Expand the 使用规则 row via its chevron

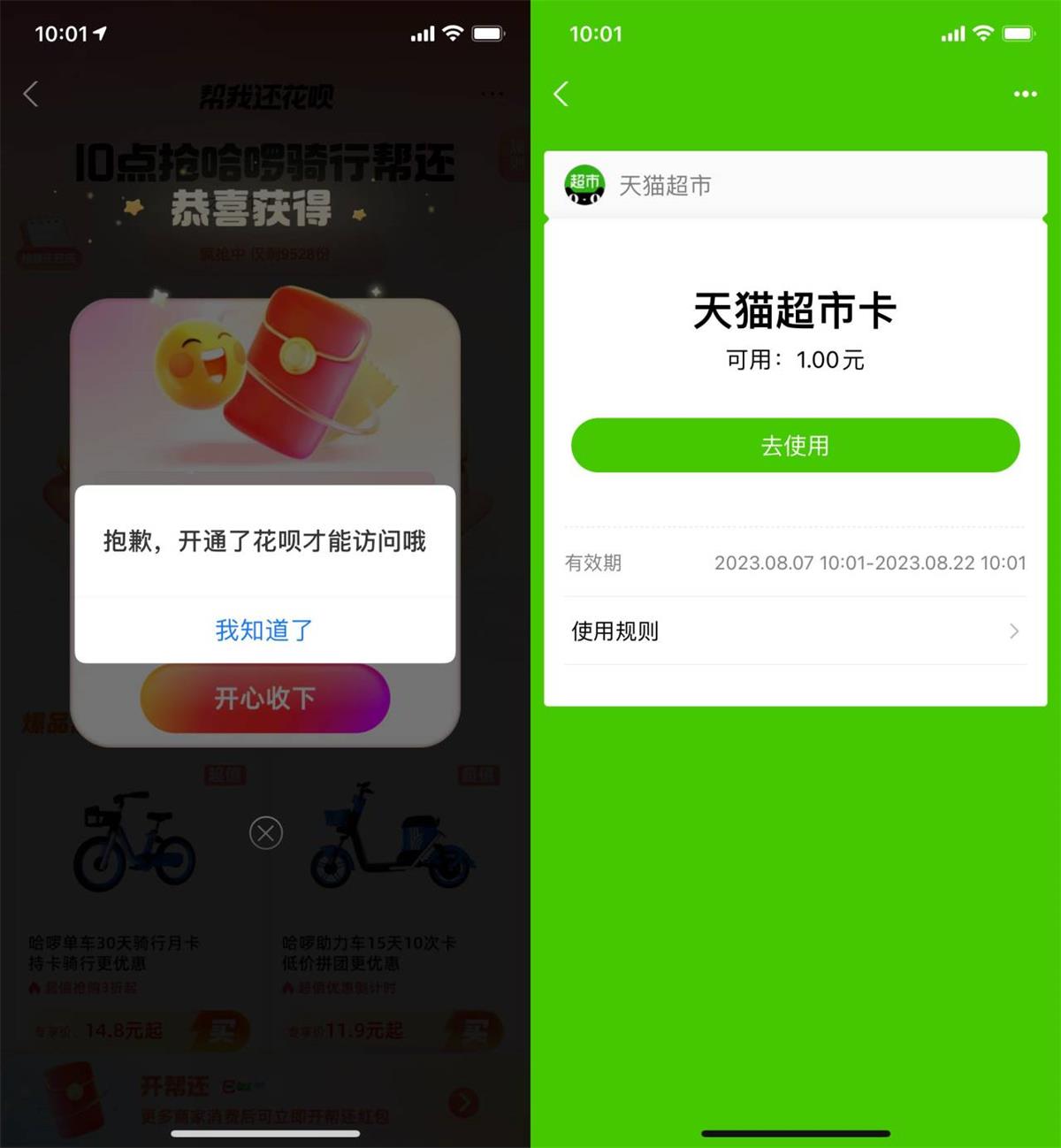[x=1014, y=631]
